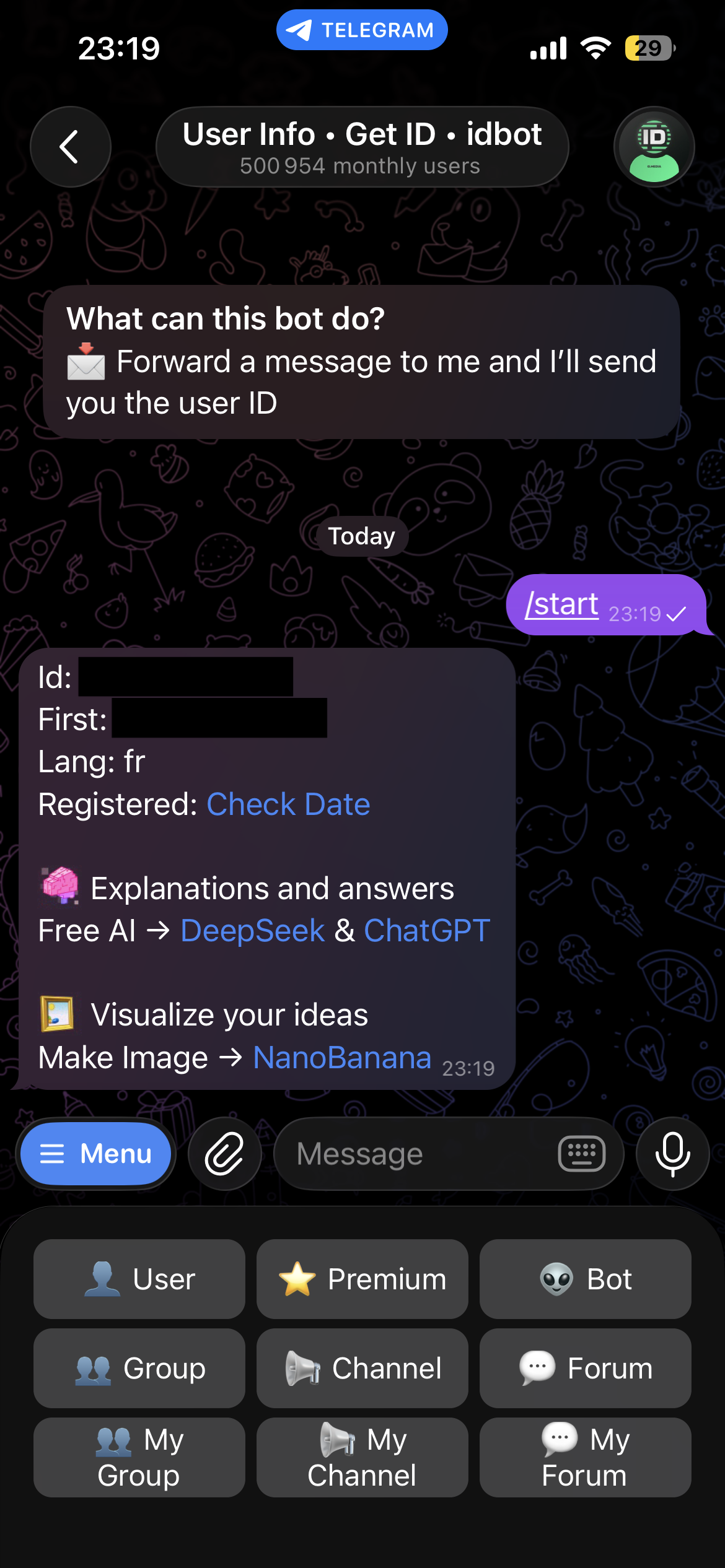Open the ChatGPT link
Viewport: 725px width, 1568px height.
click(427, 931)
